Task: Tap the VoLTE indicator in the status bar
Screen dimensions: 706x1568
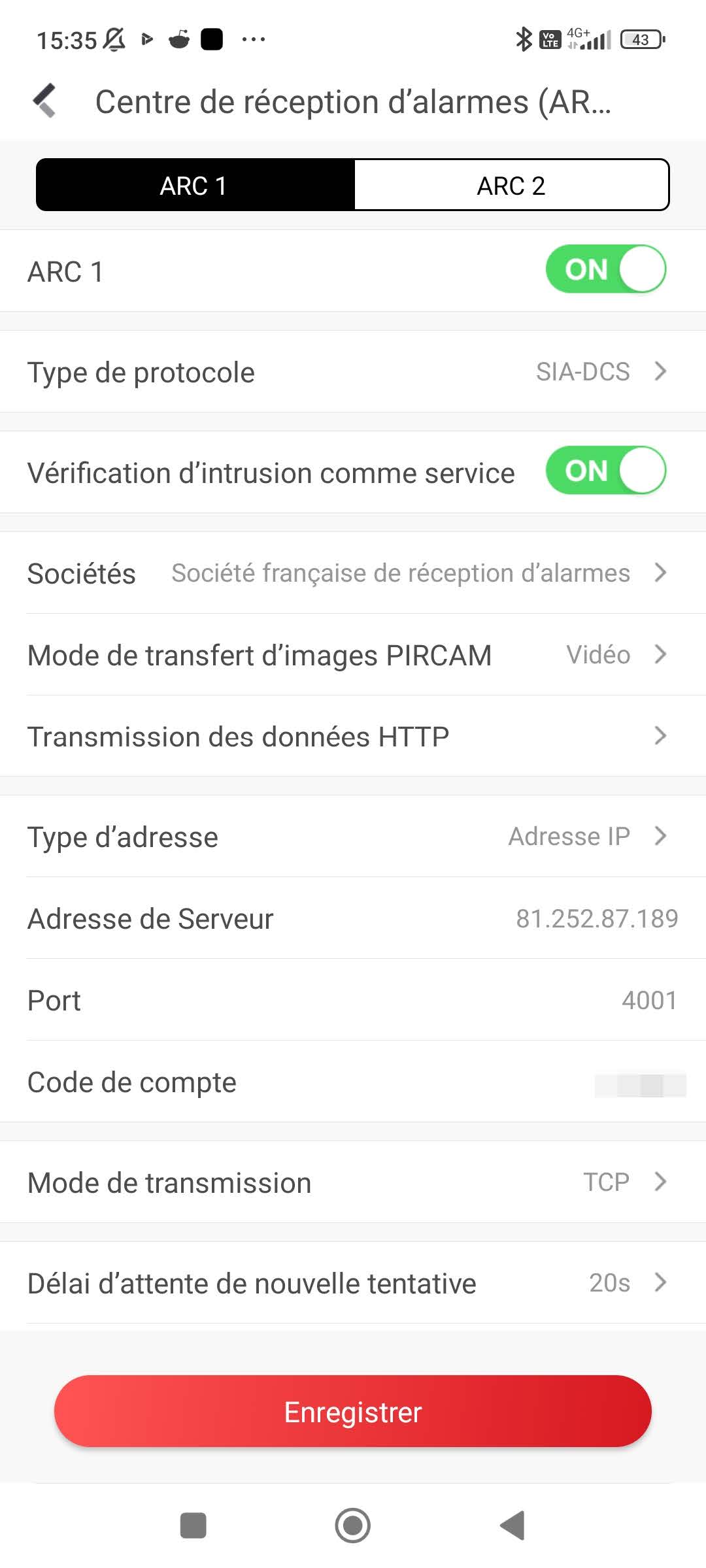Action: click(549, 39)
